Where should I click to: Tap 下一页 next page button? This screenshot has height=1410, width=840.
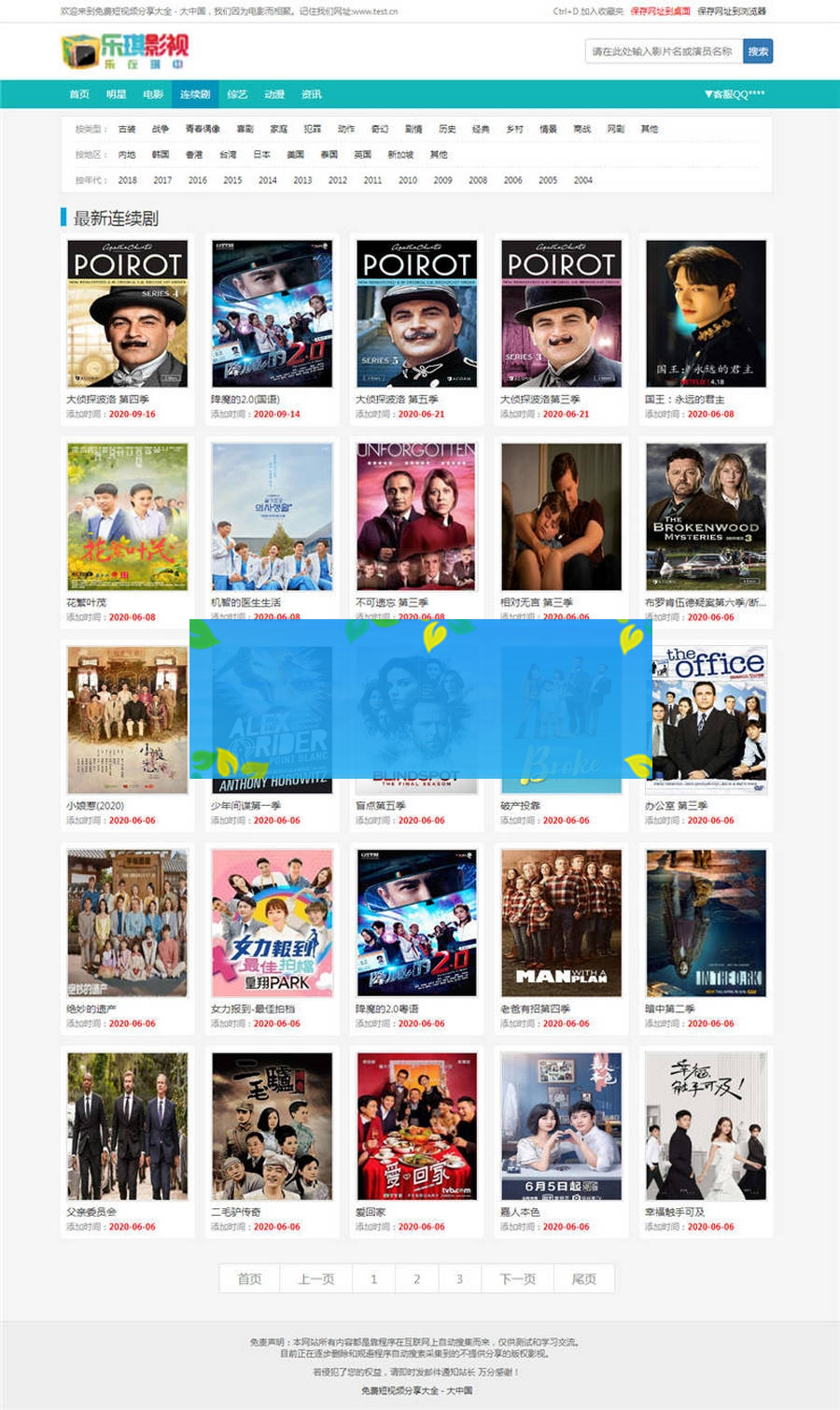point(517,1278)
